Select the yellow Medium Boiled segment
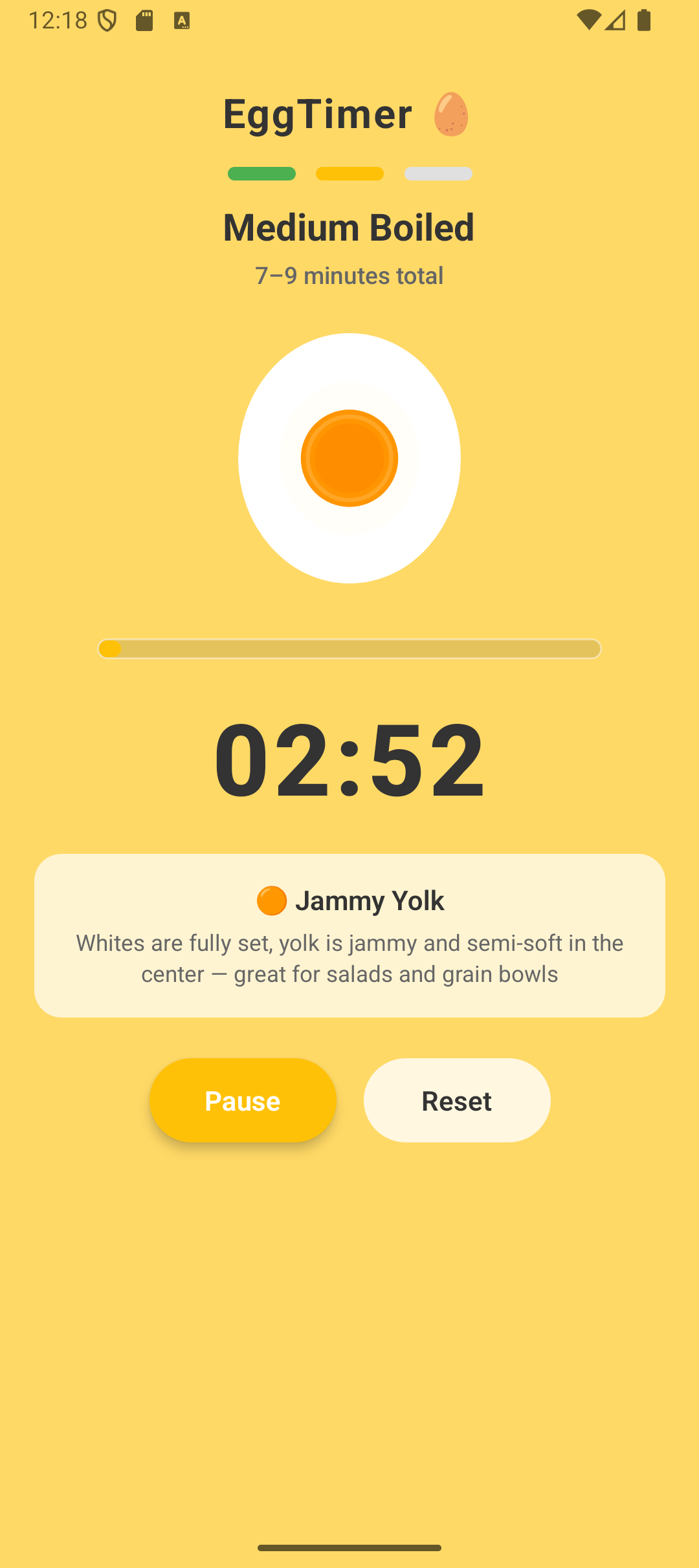 [349, 174]
